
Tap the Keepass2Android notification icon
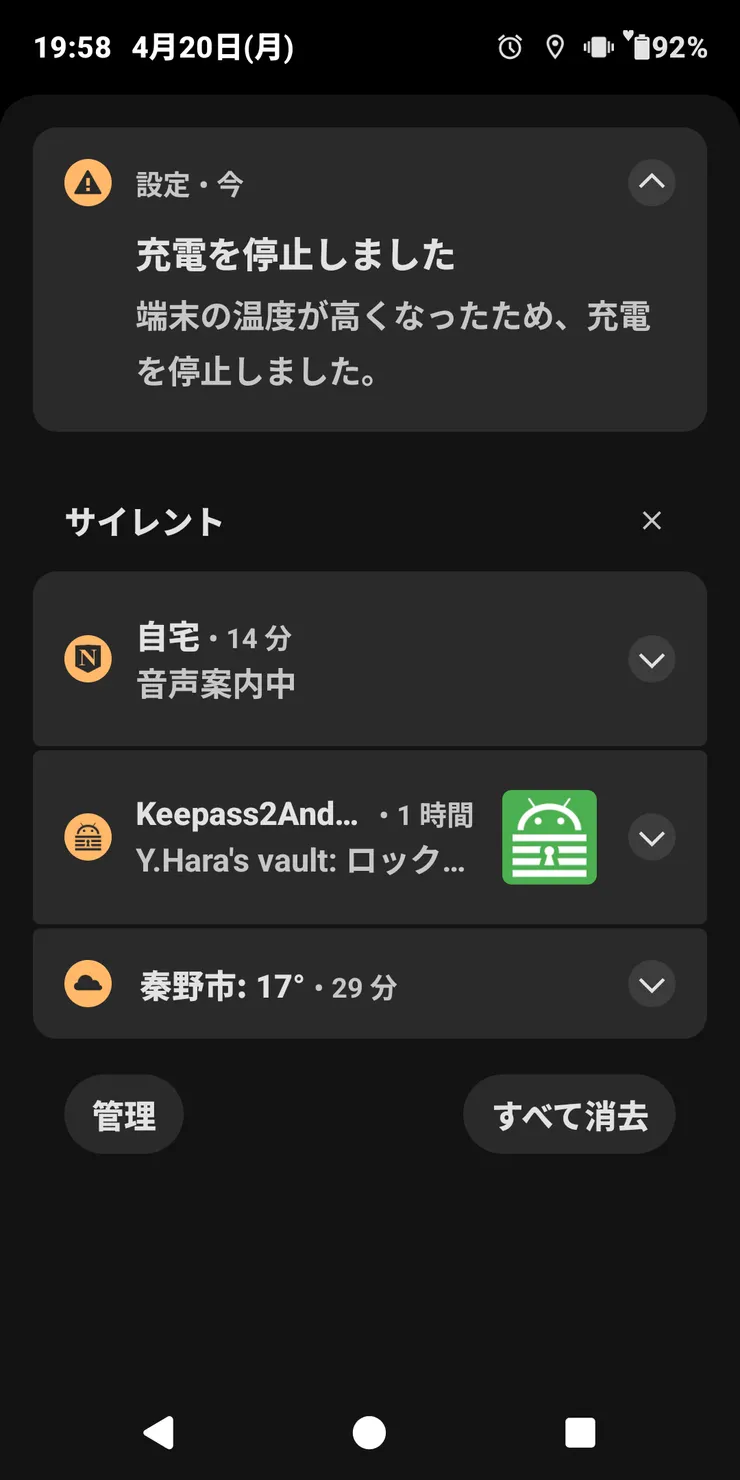(x=88, y=837)
